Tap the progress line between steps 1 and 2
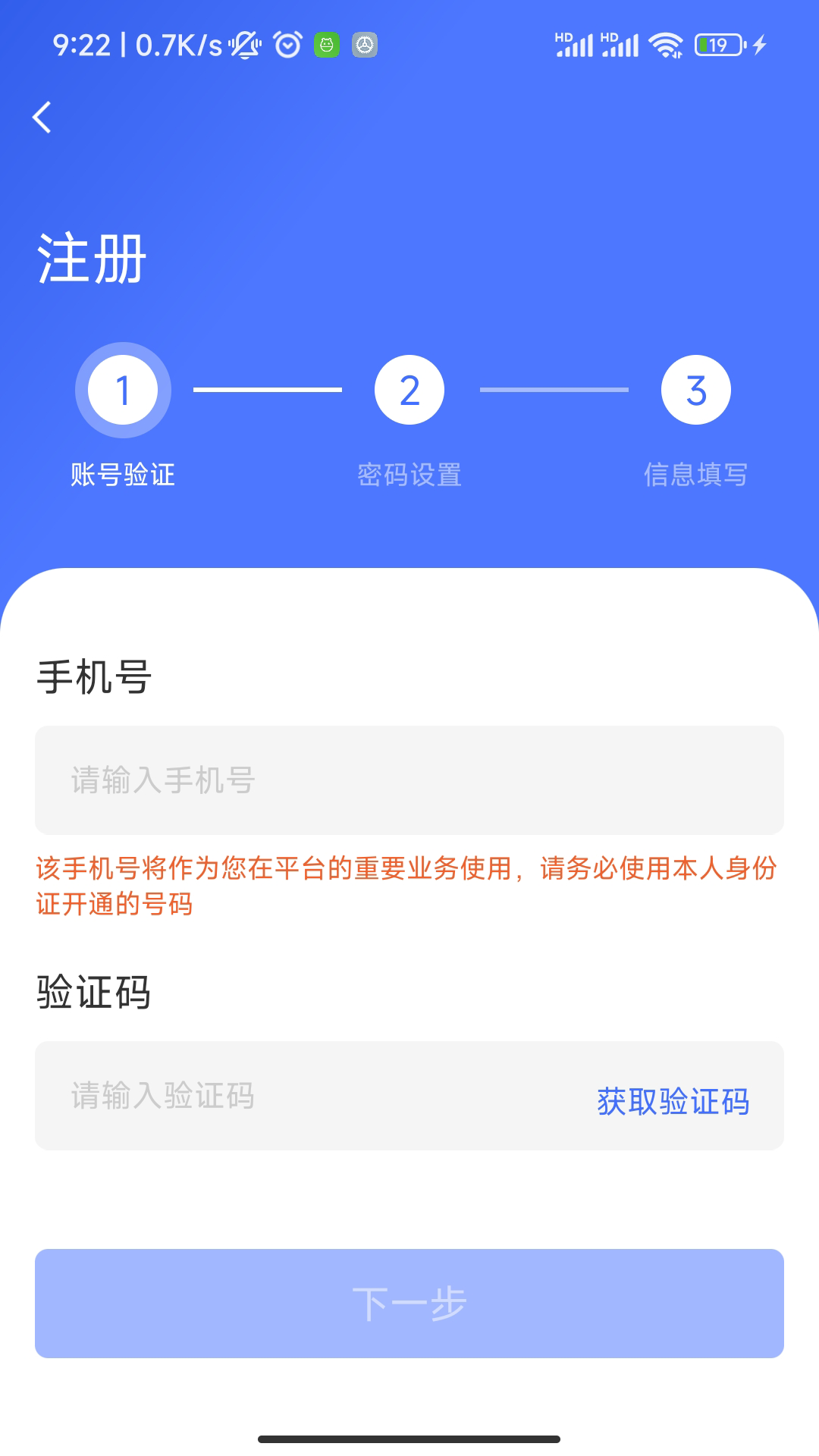 [265, 389]
